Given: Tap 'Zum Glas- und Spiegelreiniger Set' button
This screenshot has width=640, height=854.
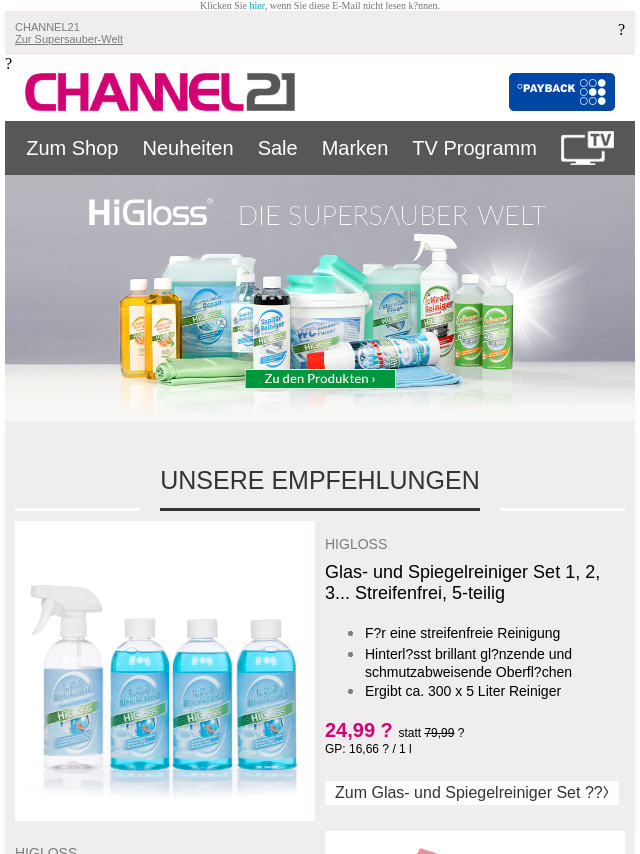Looking at the screenshot, I should click(x=471, y=792).
